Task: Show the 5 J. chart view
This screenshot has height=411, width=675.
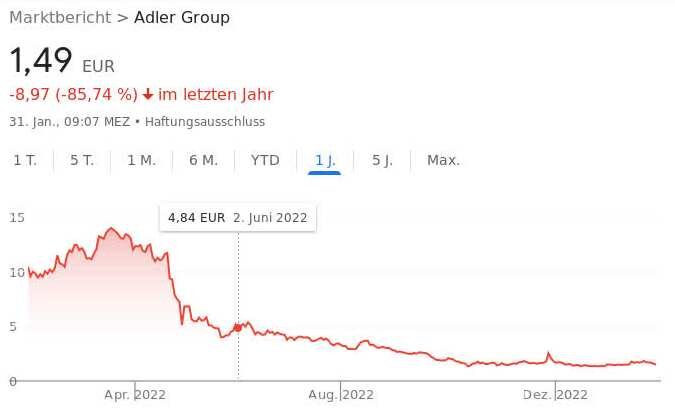Action: tap(382, 160)
